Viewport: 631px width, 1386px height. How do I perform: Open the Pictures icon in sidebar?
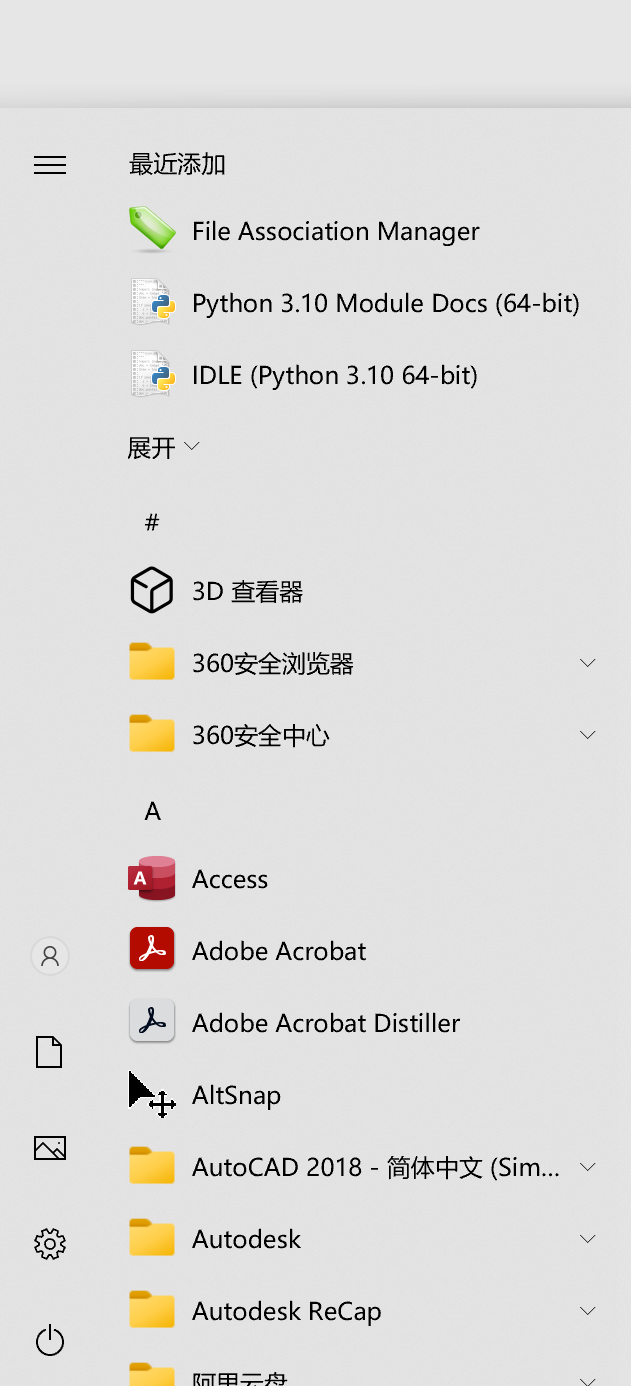[50, 1148]
